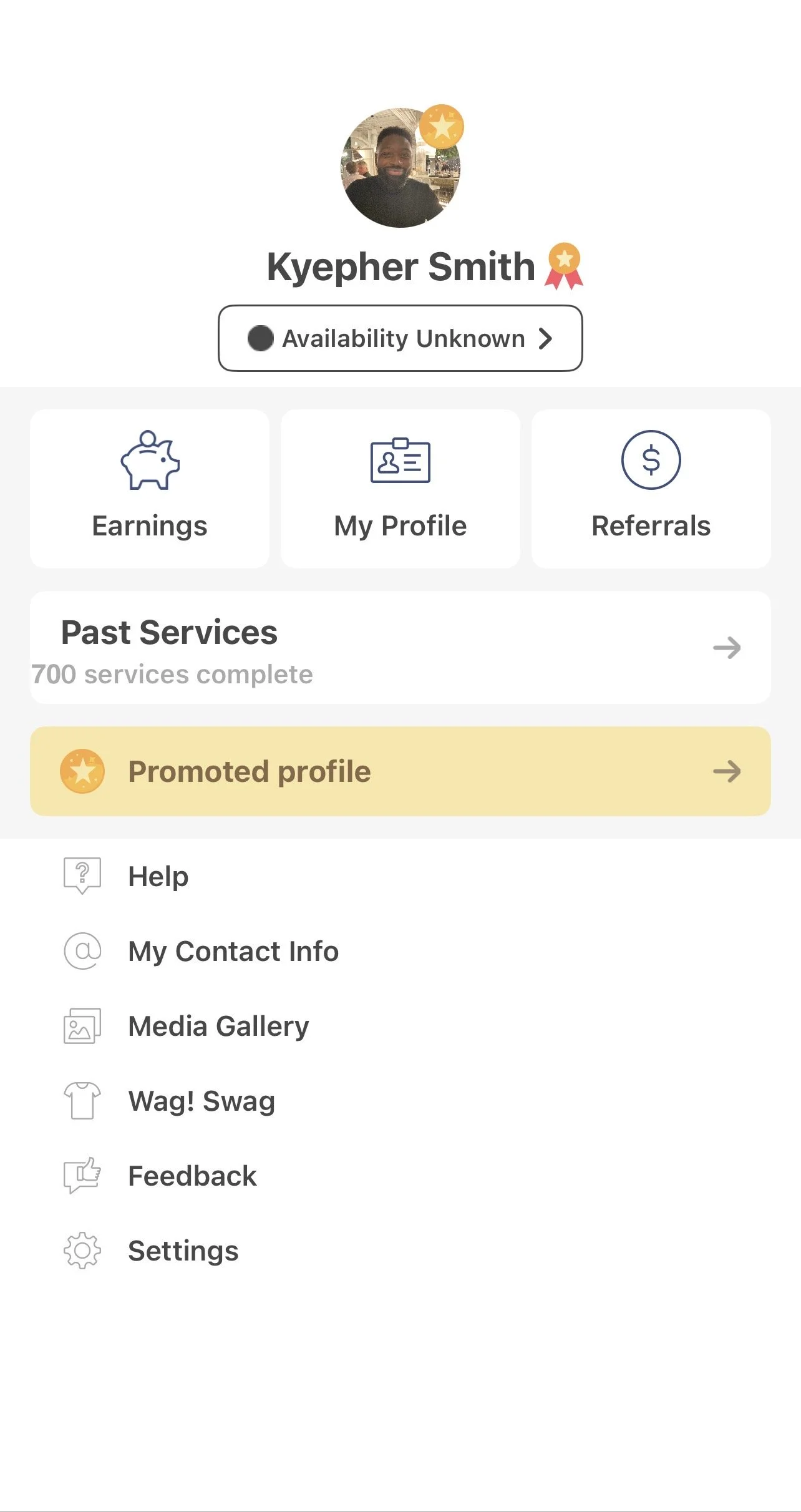801x1512 pixels.
Task: Go to Help
Action: [158, 876]
